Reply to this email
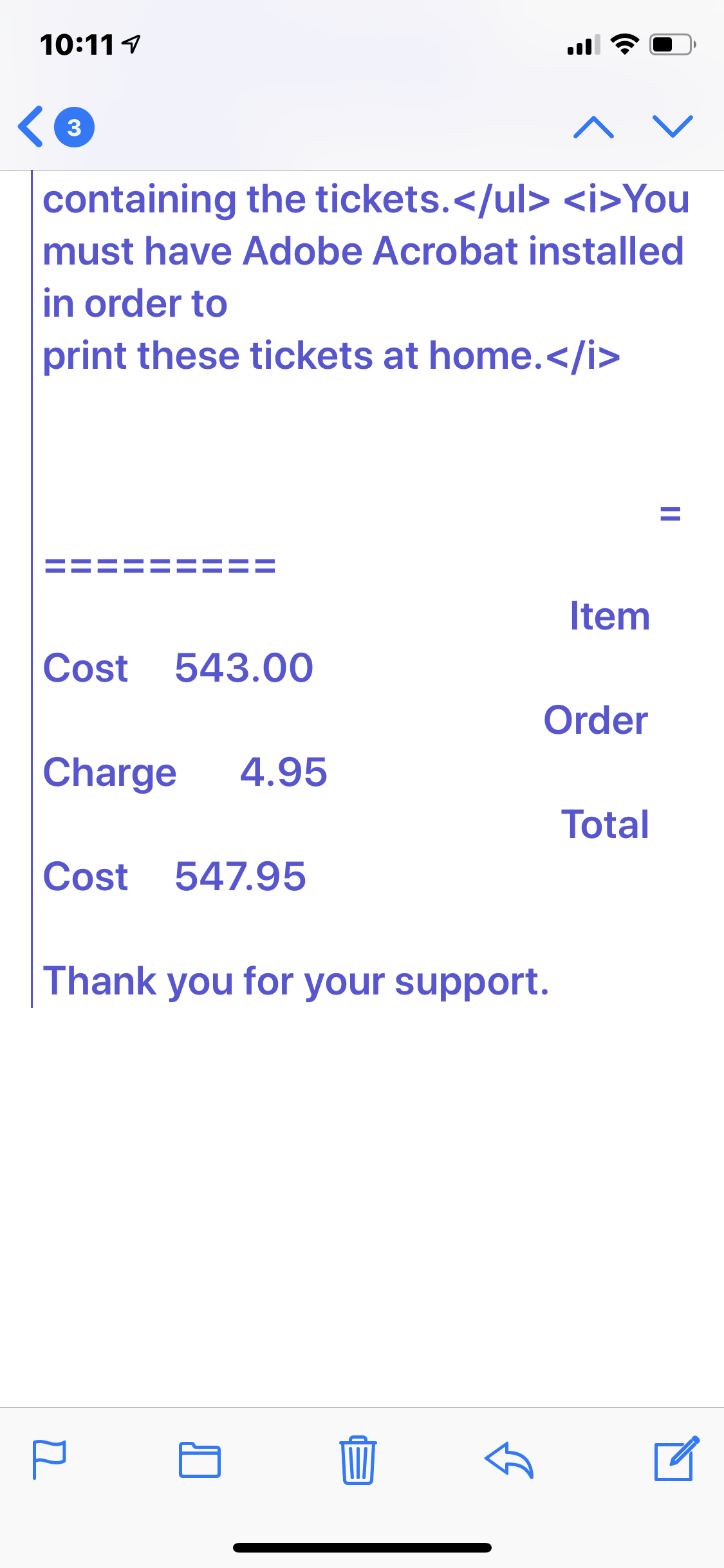Image resolution: width=724 pixels, height=1568 pixels. point(509,1459)
